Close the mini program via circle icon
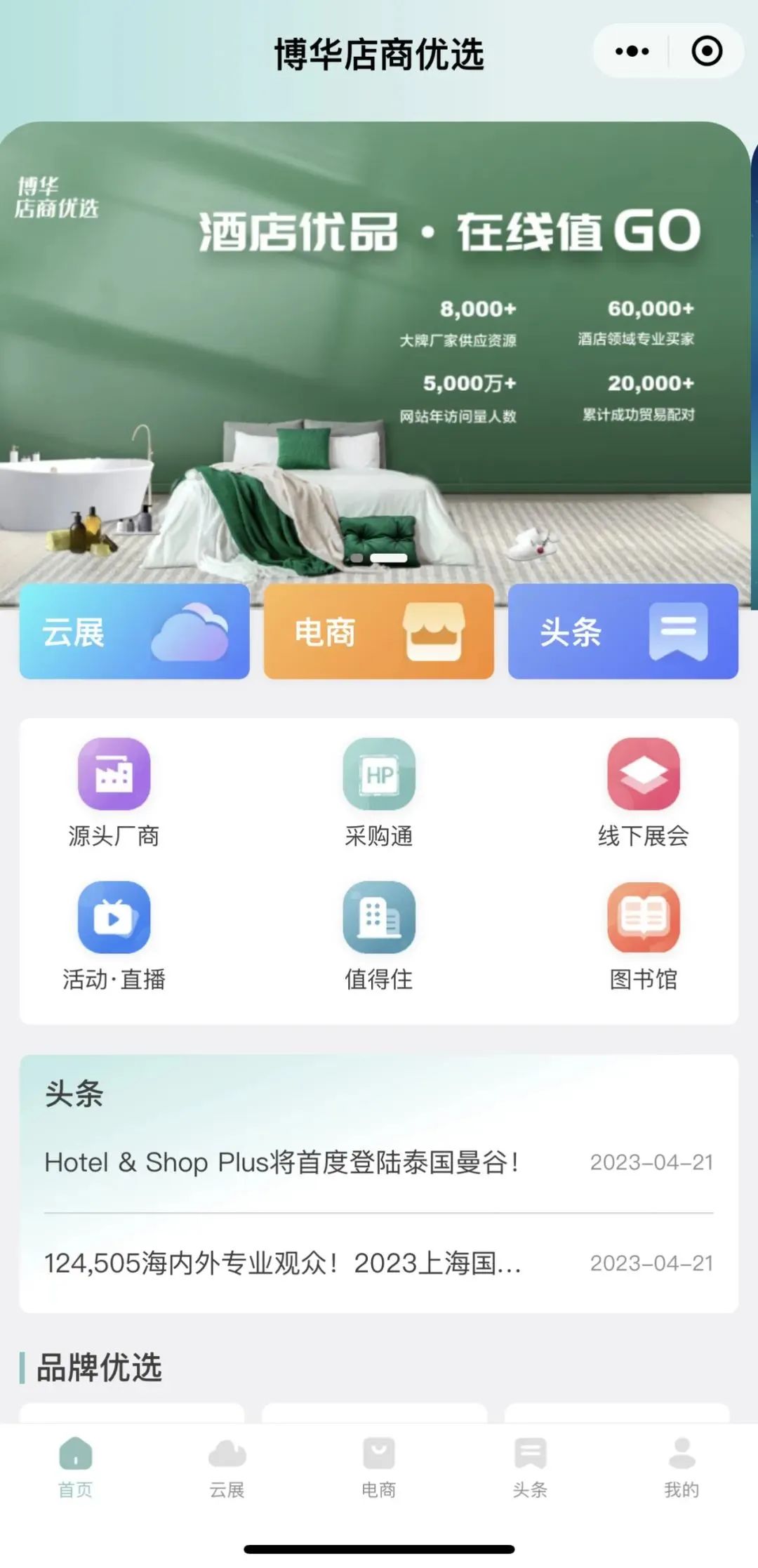 (706, 51)
